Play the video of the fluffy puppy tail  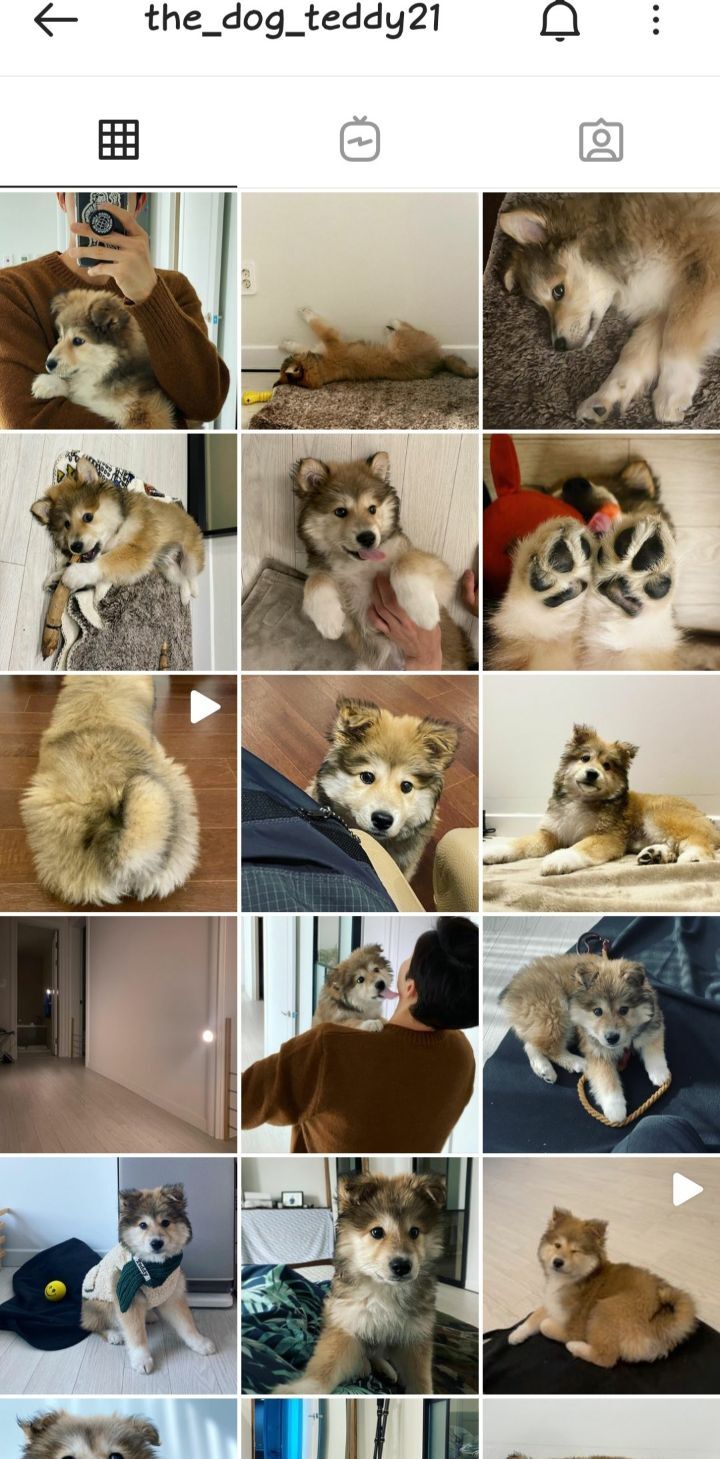[118, 793]
